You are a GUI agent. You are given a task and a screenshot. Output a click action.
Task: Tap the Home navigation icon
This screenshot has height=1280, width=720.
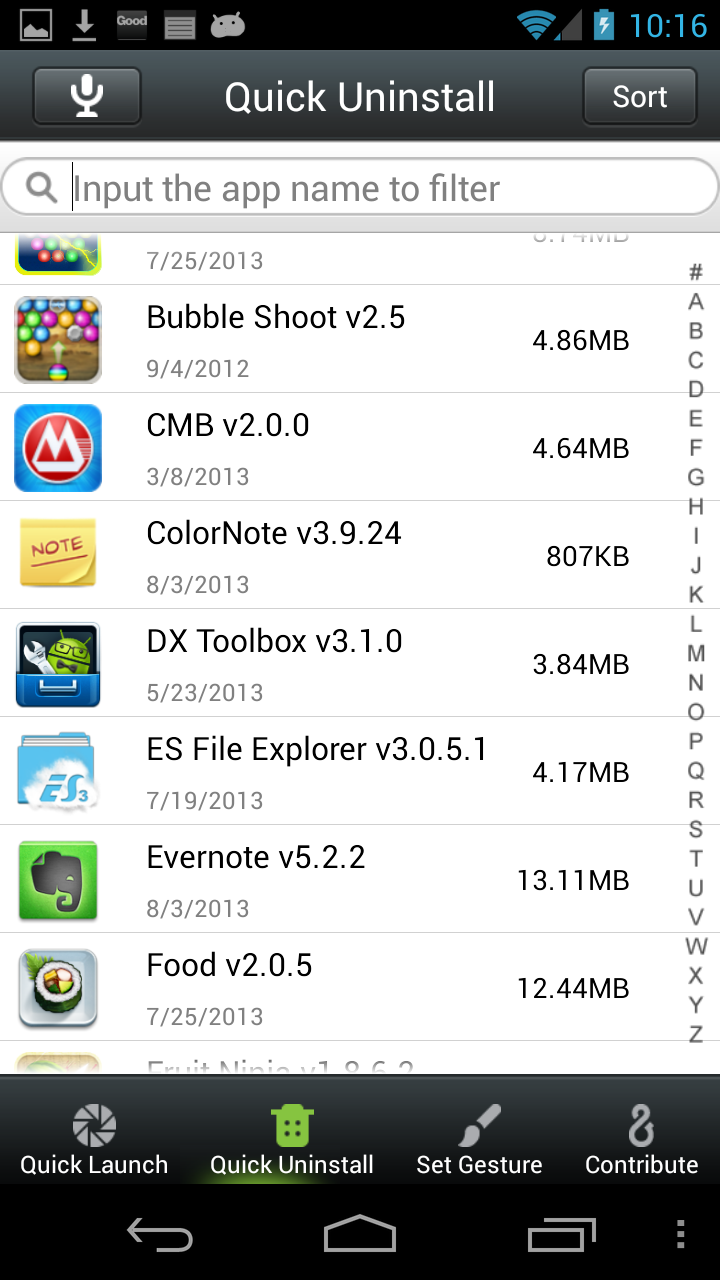360,1235
